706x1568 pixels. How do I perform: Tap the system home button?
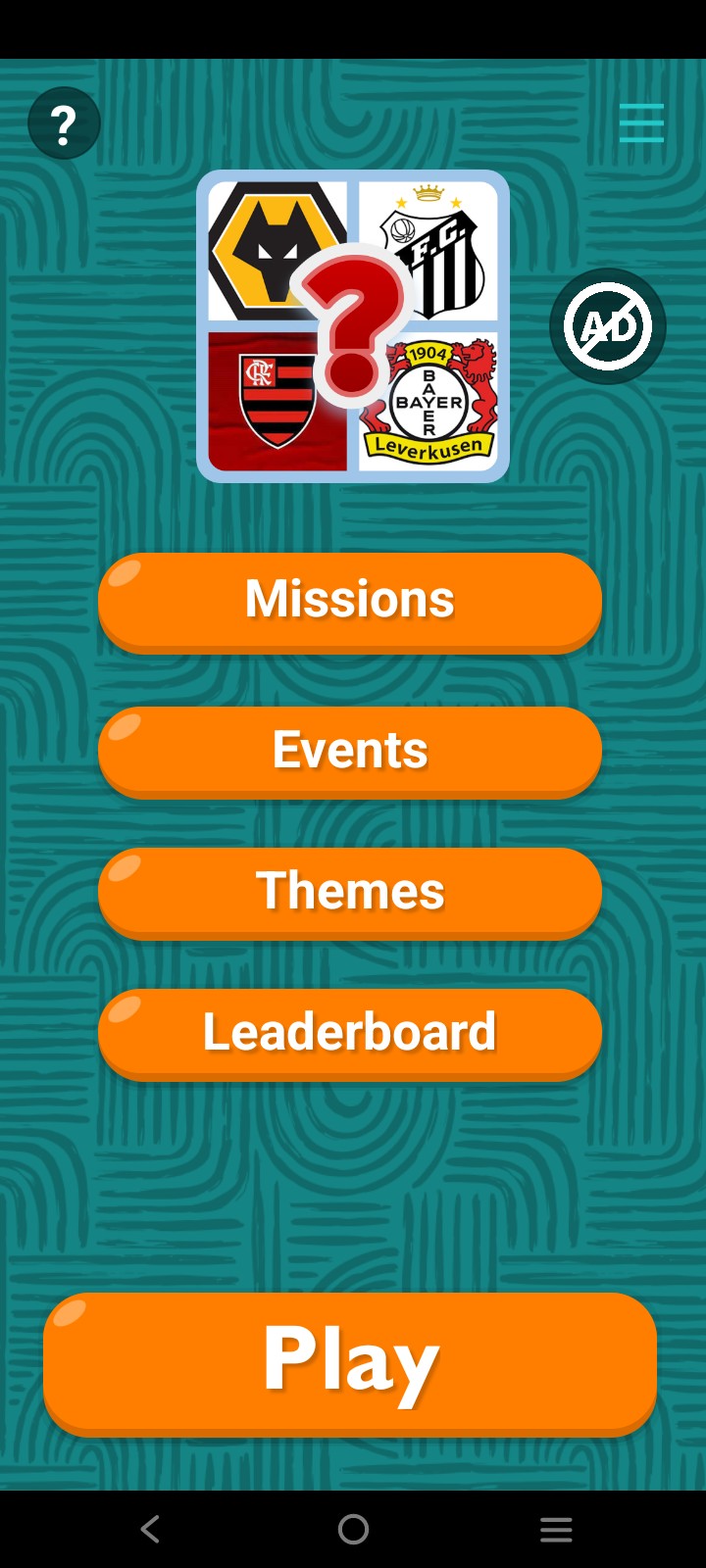point(353,1529)
